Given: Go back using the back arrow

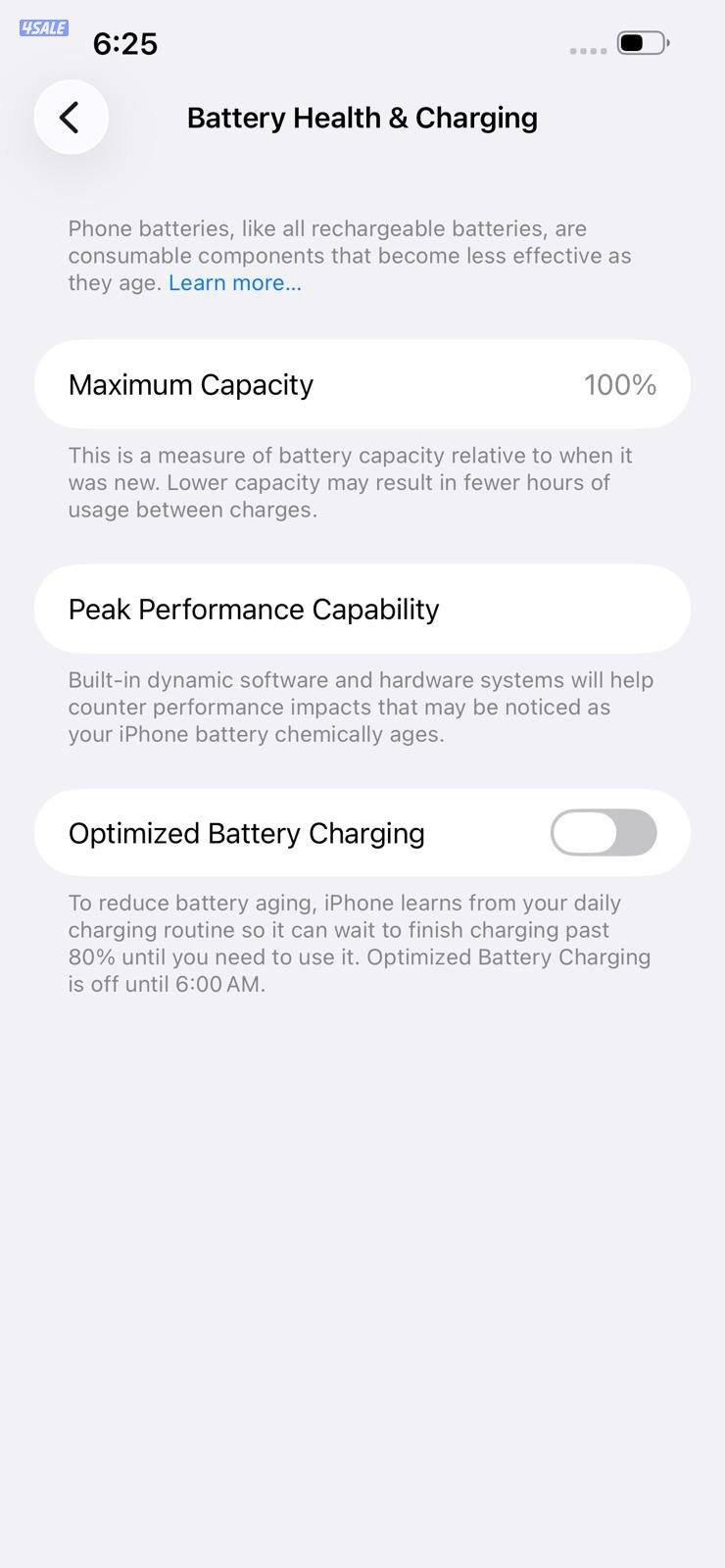Looking at the screenshot, I should (71, 118).
